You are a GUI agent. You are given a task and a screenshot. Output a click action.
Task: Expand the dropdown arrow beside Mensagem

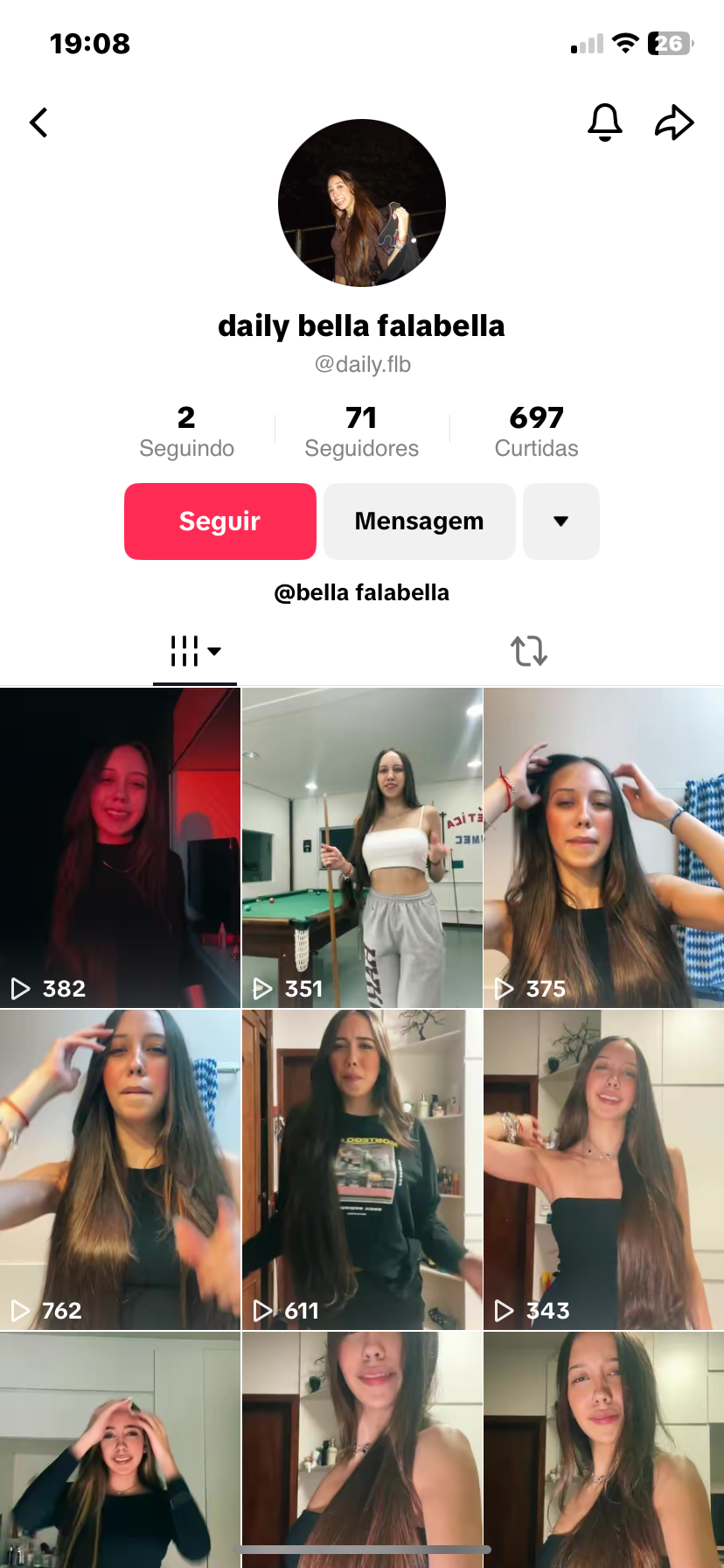pyautogui.click(x=561, y=521)
